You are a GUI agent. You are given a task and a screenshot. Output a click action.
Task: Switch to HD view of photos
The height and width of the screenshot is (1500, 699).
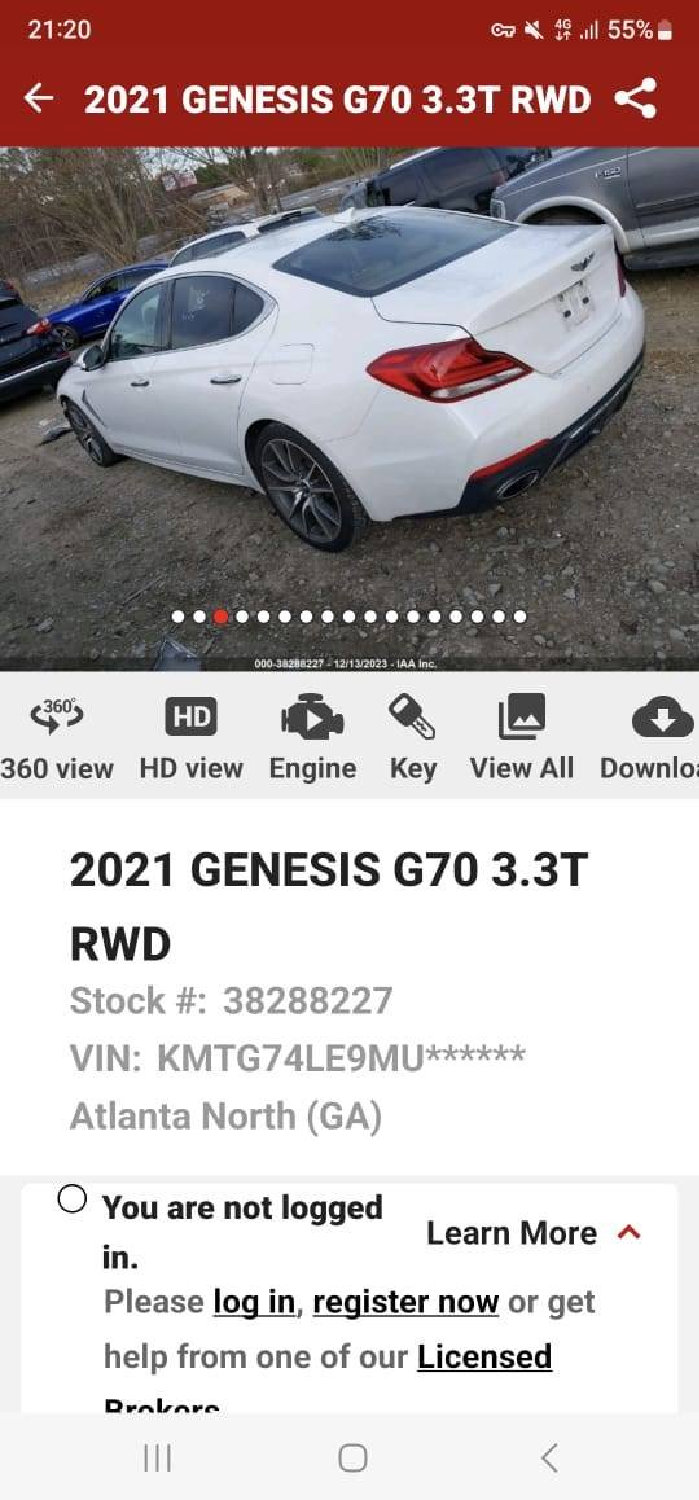pos(190,737)
